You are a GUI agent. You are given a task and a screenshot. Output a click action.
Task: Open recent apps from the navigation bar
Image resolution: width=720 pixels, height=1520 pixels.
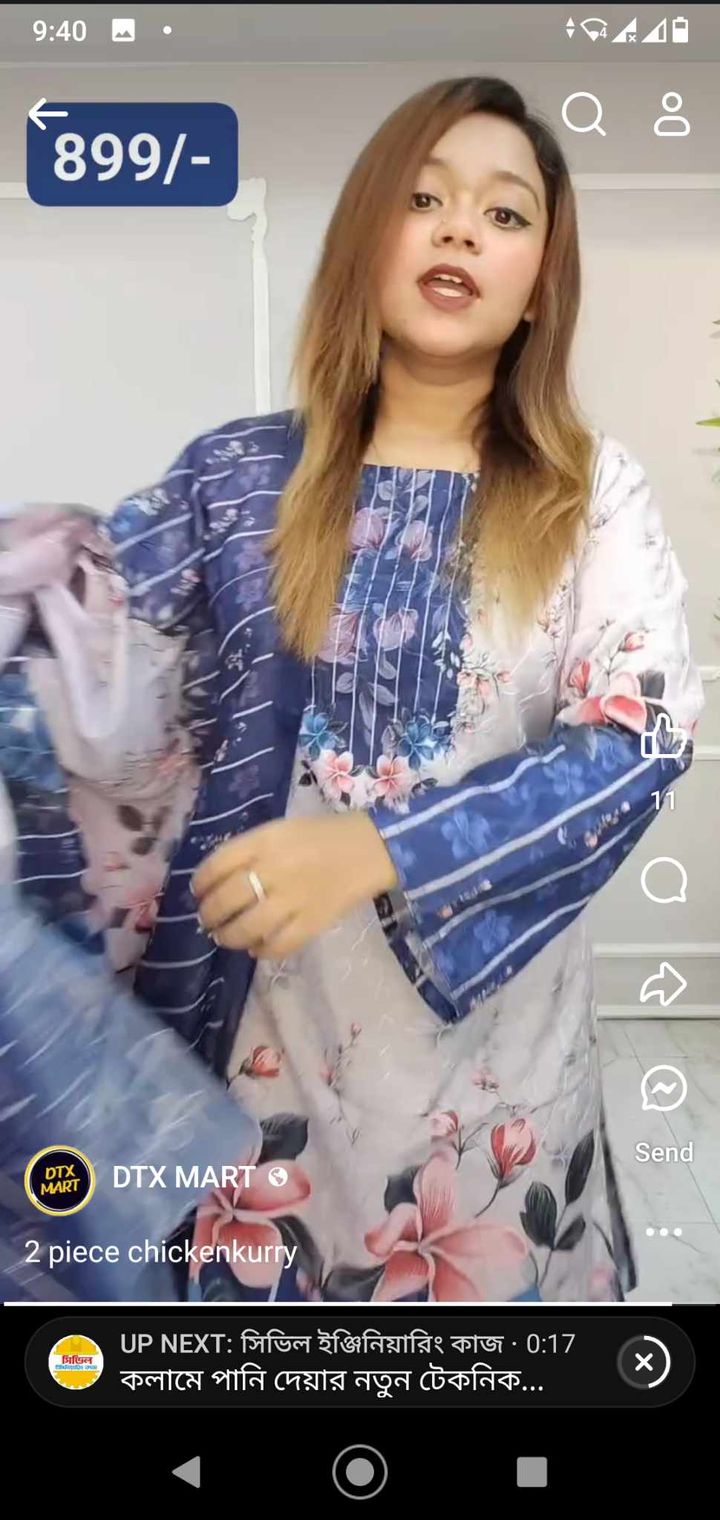click(x=531, y=1472)
